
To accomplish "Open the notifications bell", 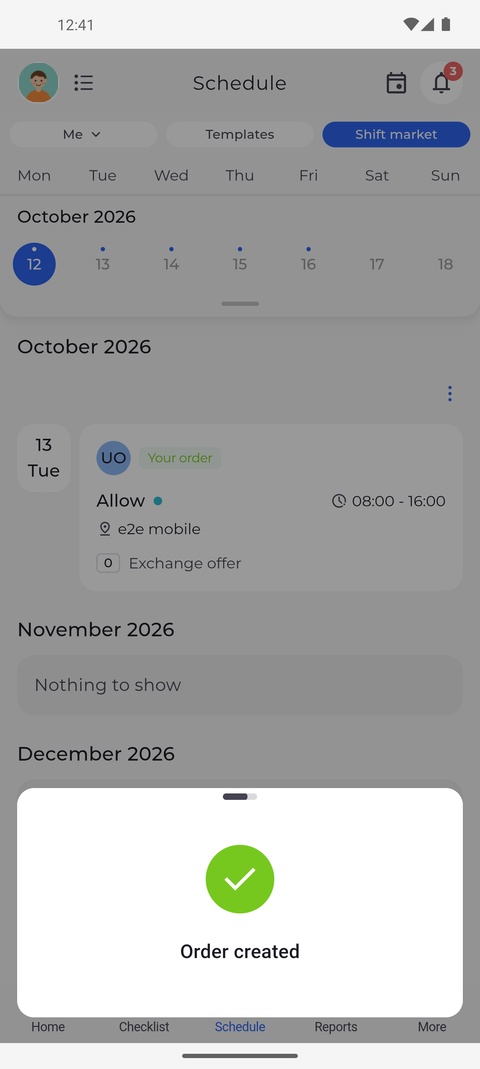I will [x=442, y=82].
